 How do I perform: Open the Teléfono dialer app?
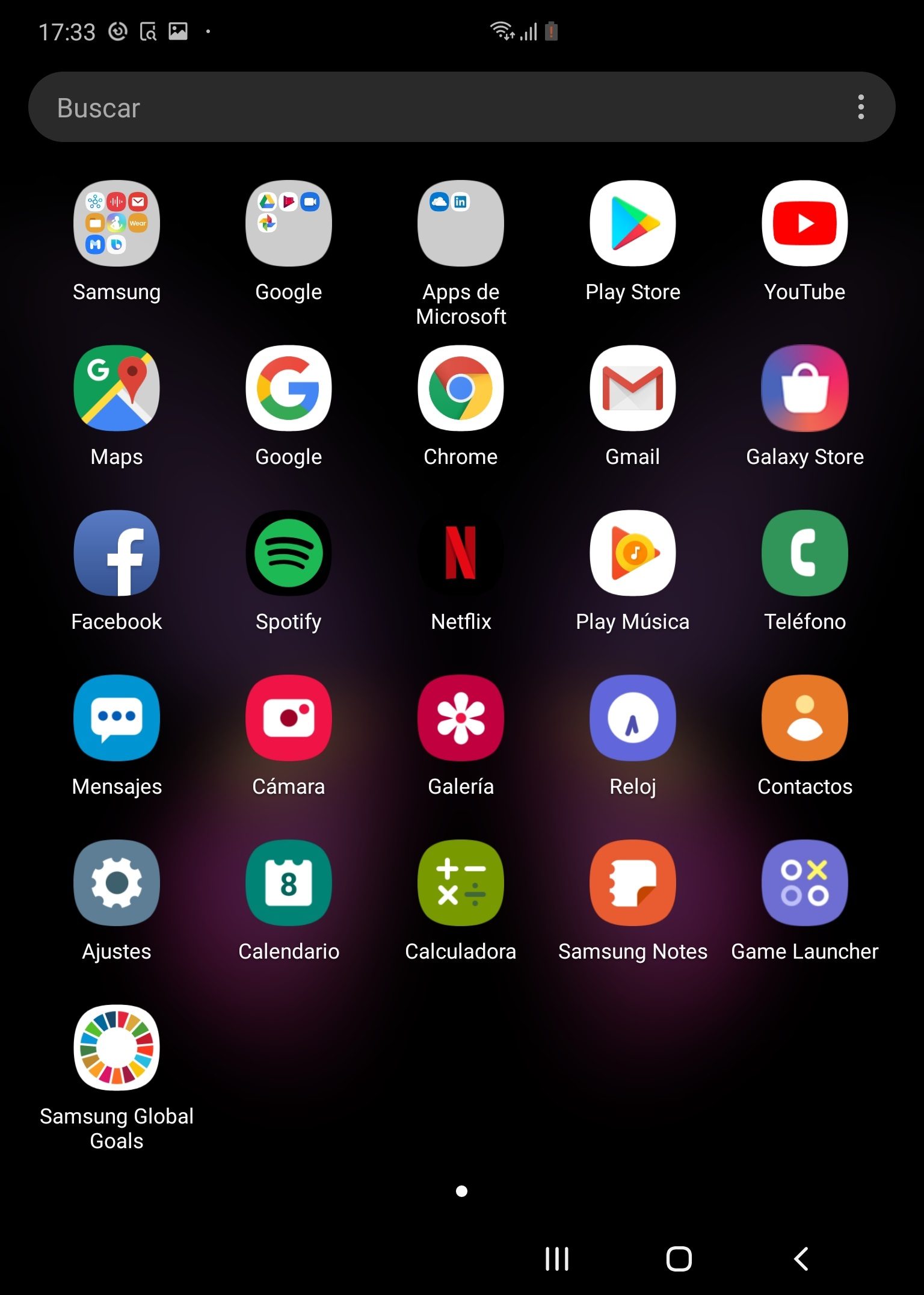click(x=805, y=553)
